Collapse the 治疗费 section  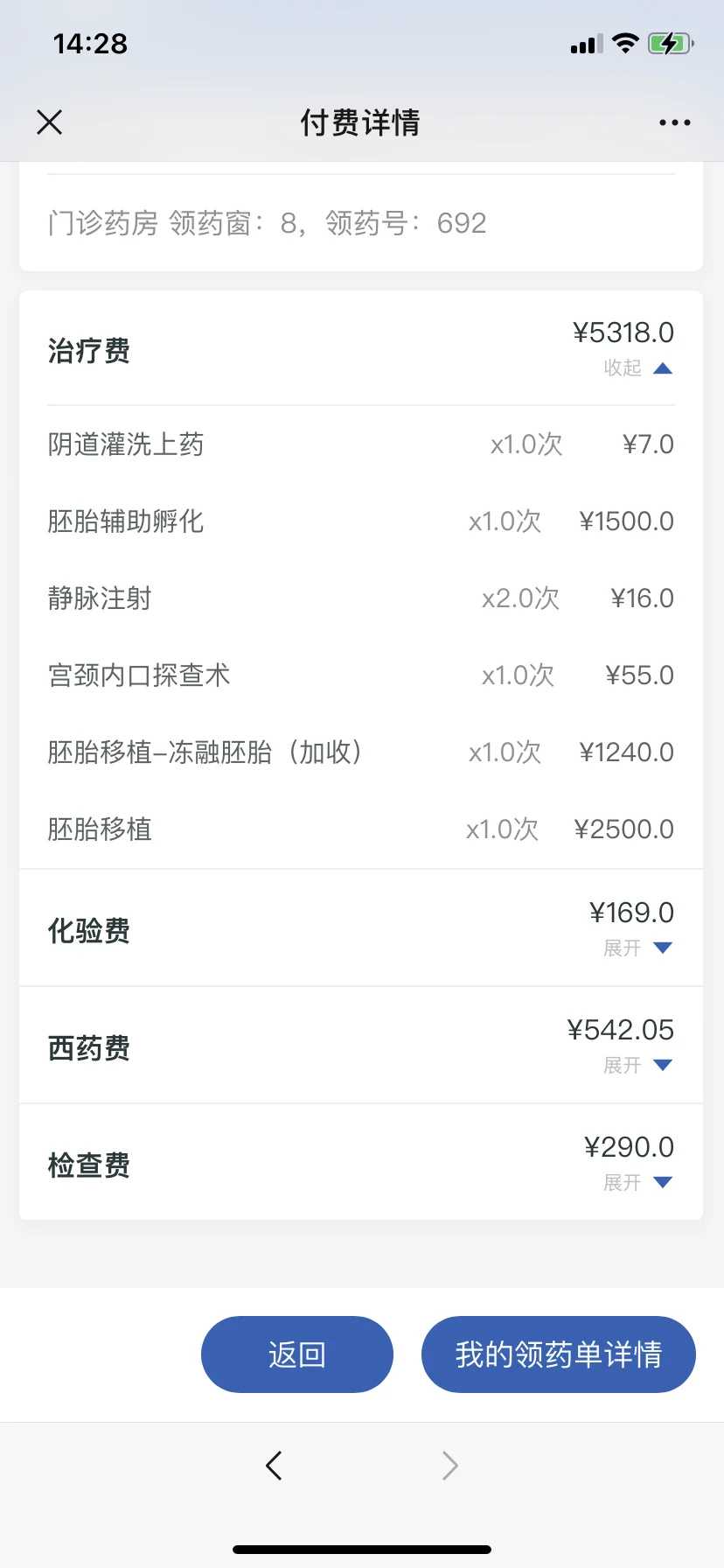(x=641, y=367)
